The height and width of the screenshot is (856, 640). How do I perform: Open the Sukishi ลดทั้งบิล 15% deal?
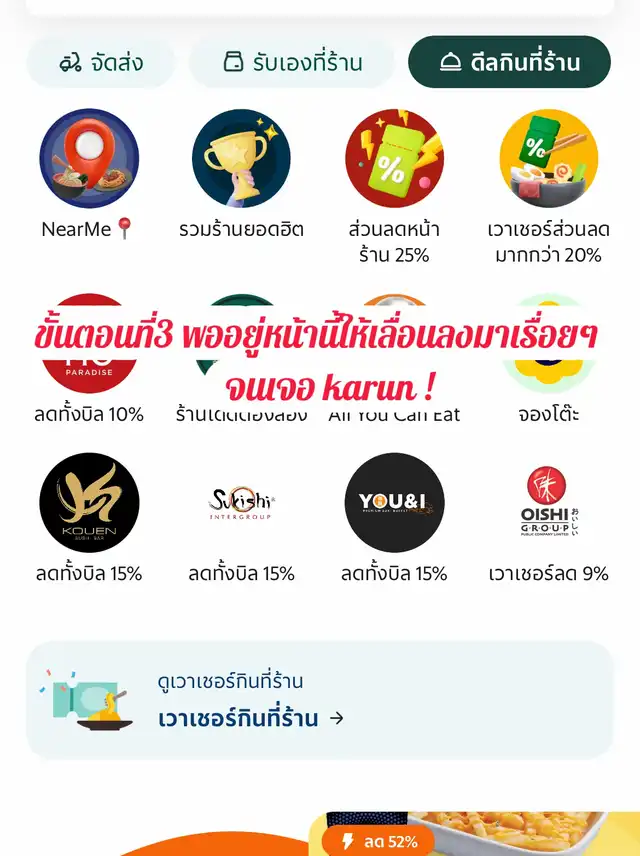(x=241, y=503)
